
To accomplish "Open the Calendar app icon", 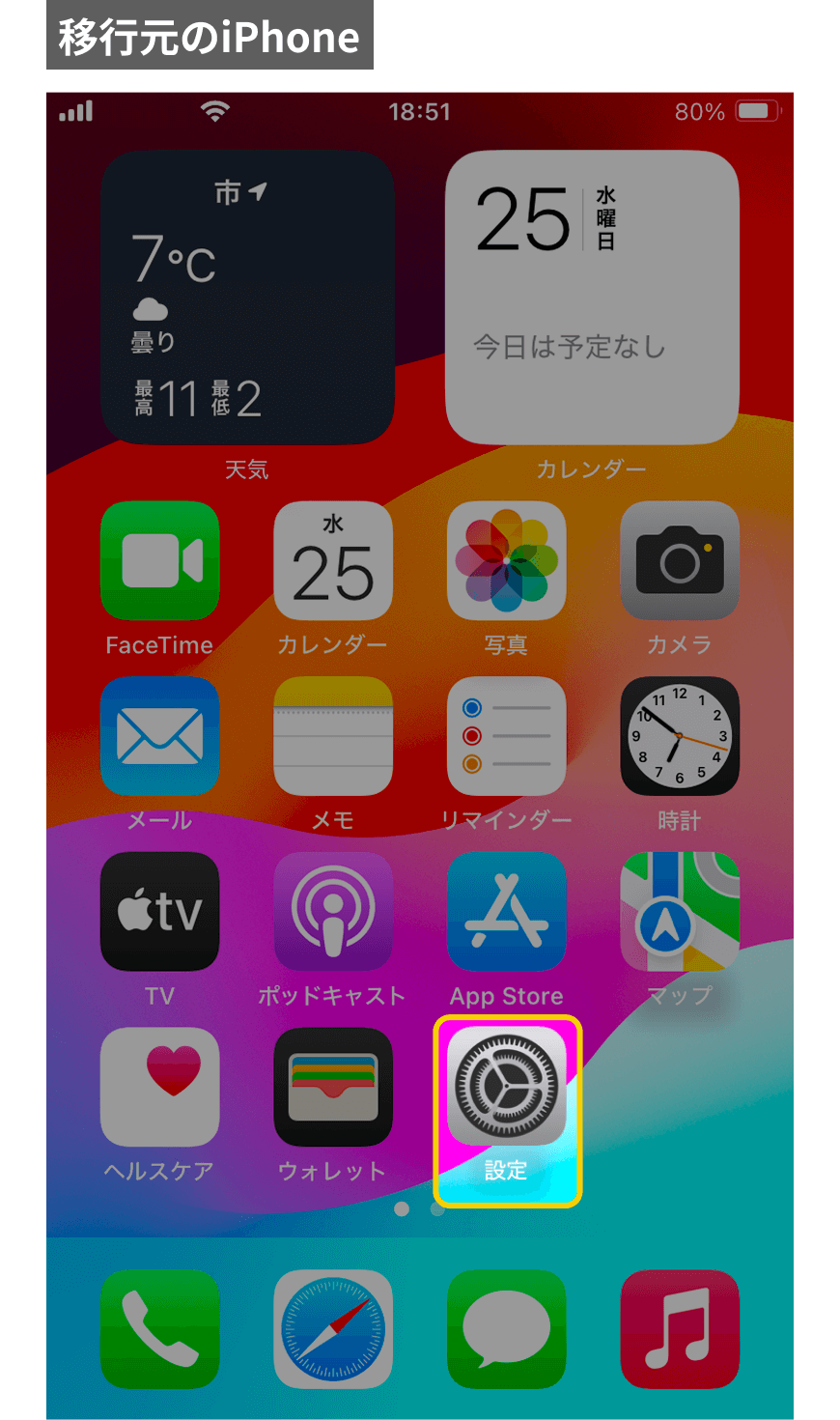I will [333, 561].
